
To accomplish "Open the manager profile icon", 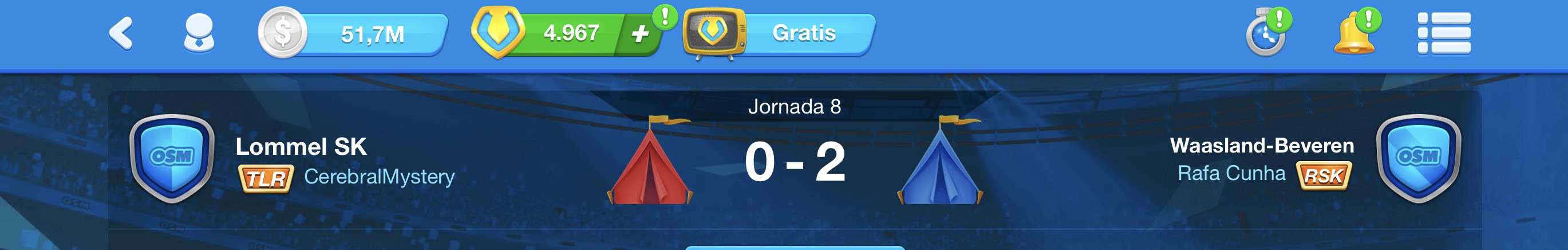I will pyautogui.click(x=199, y=33).
